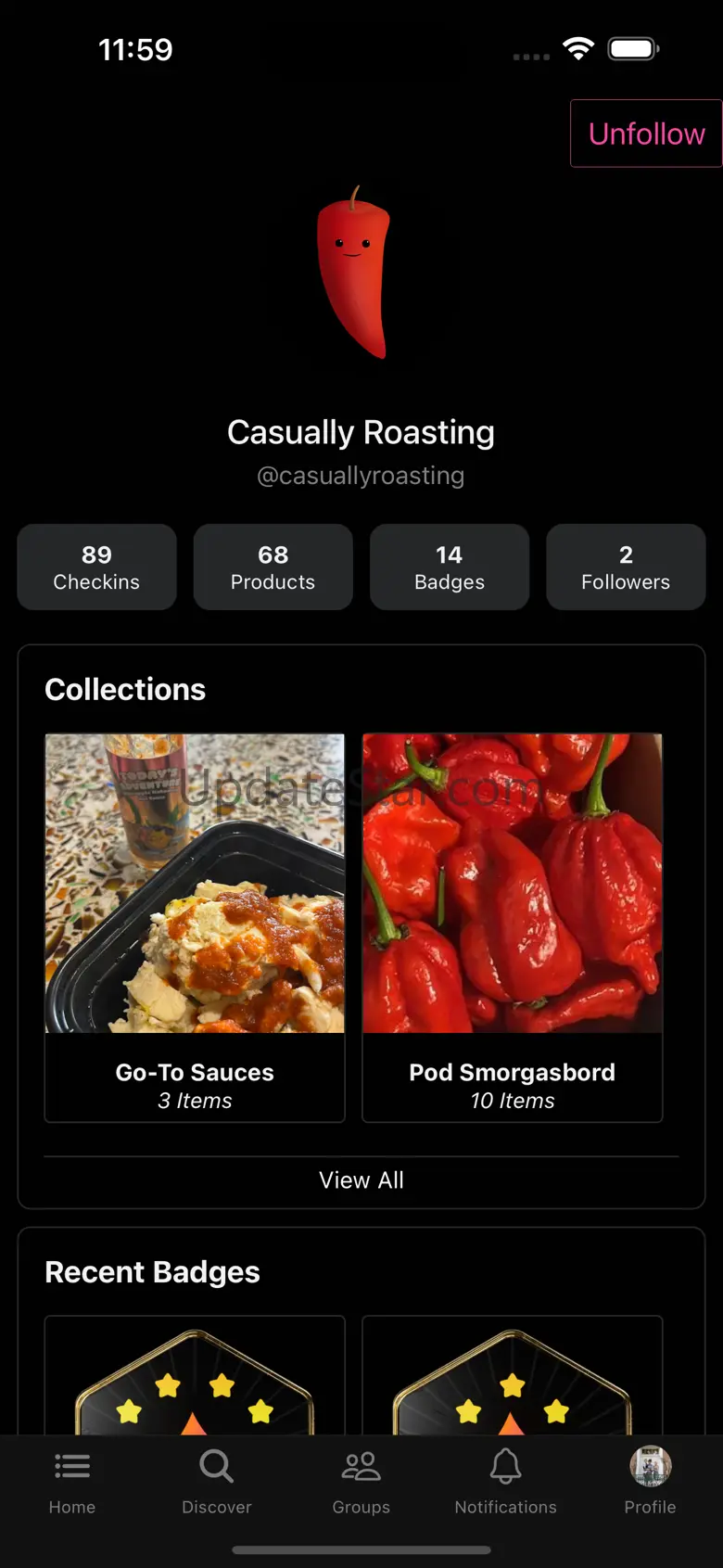Open the 14 Badges stat

(450, 567)
